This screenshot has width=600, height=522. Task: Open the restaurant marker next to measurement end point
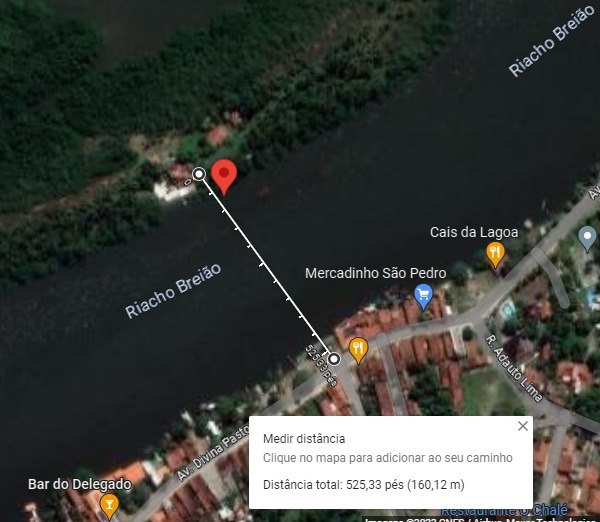click(358, 349)
